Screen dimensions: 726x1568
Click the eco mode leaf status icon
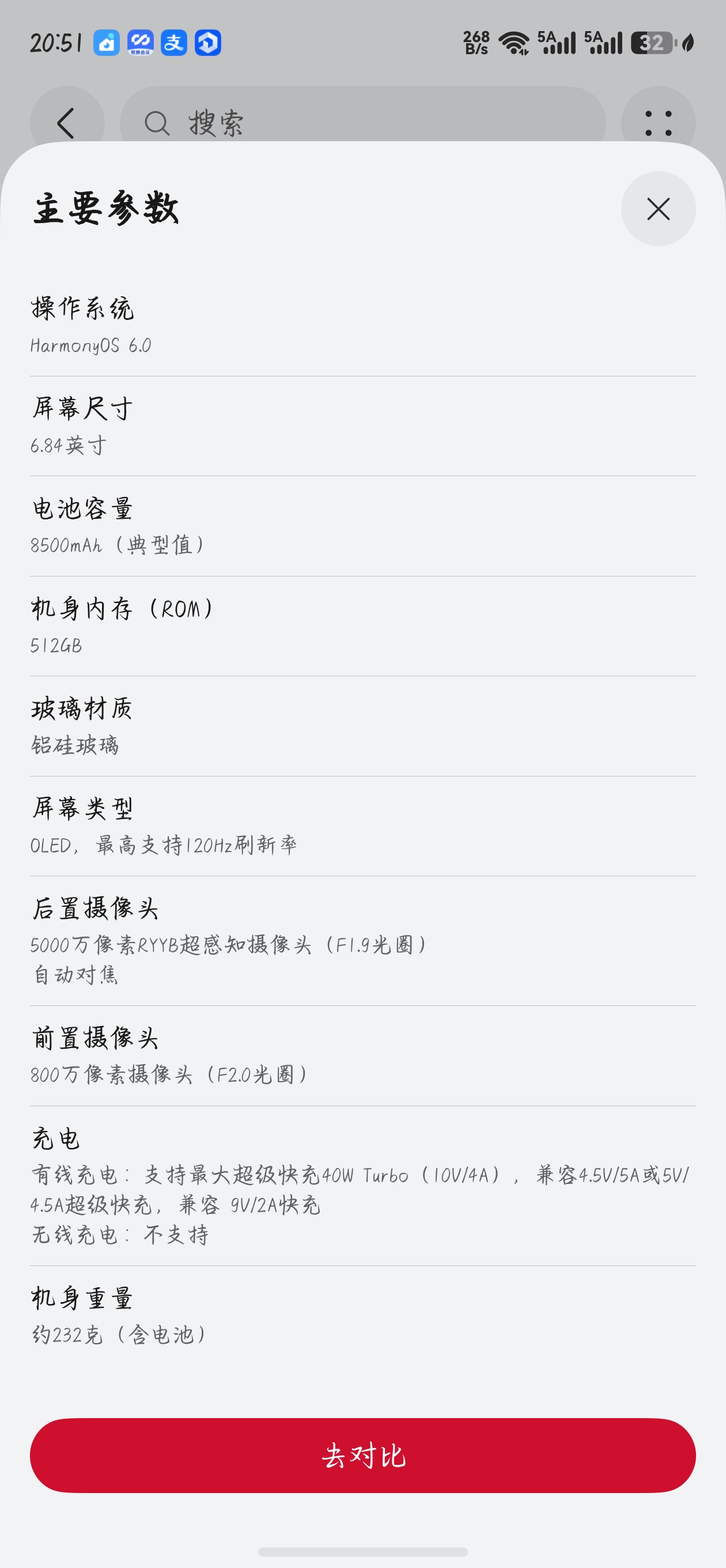(687, 43)
